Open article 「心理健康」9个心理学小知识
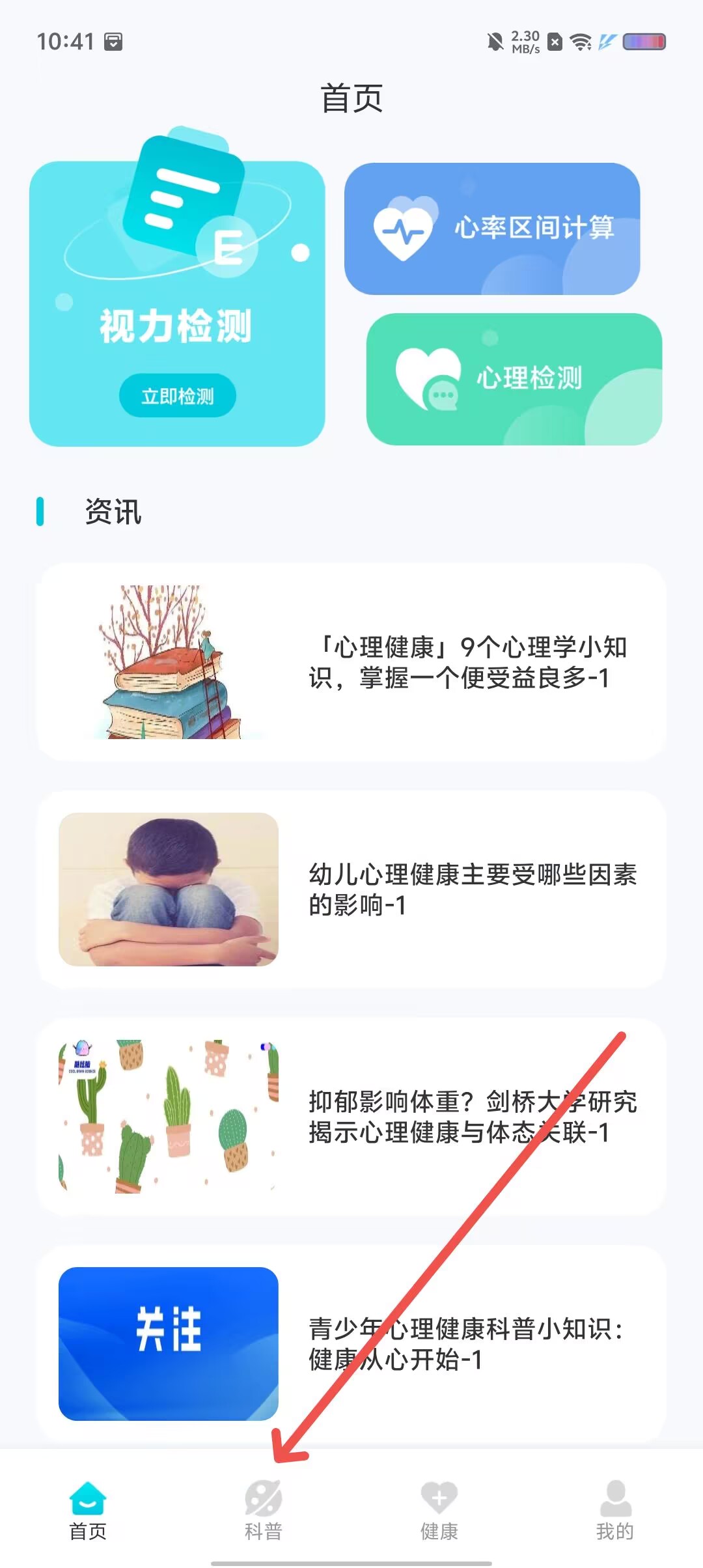The height and width of the screenshot is (1568, 703). pos(351,662)
